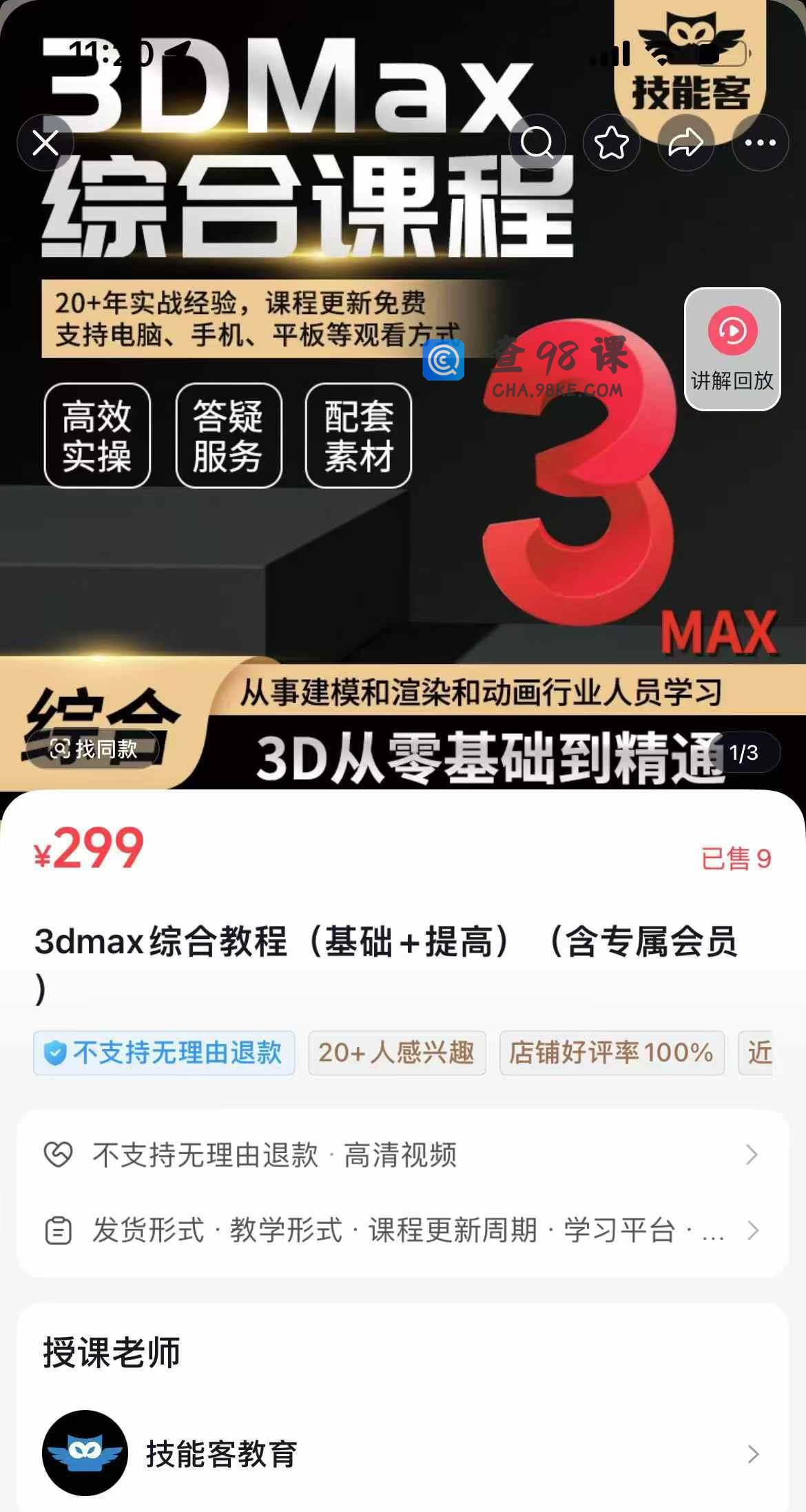
Task: Tap the 20+人感兴趣 chip
Action: [397, 1053]
